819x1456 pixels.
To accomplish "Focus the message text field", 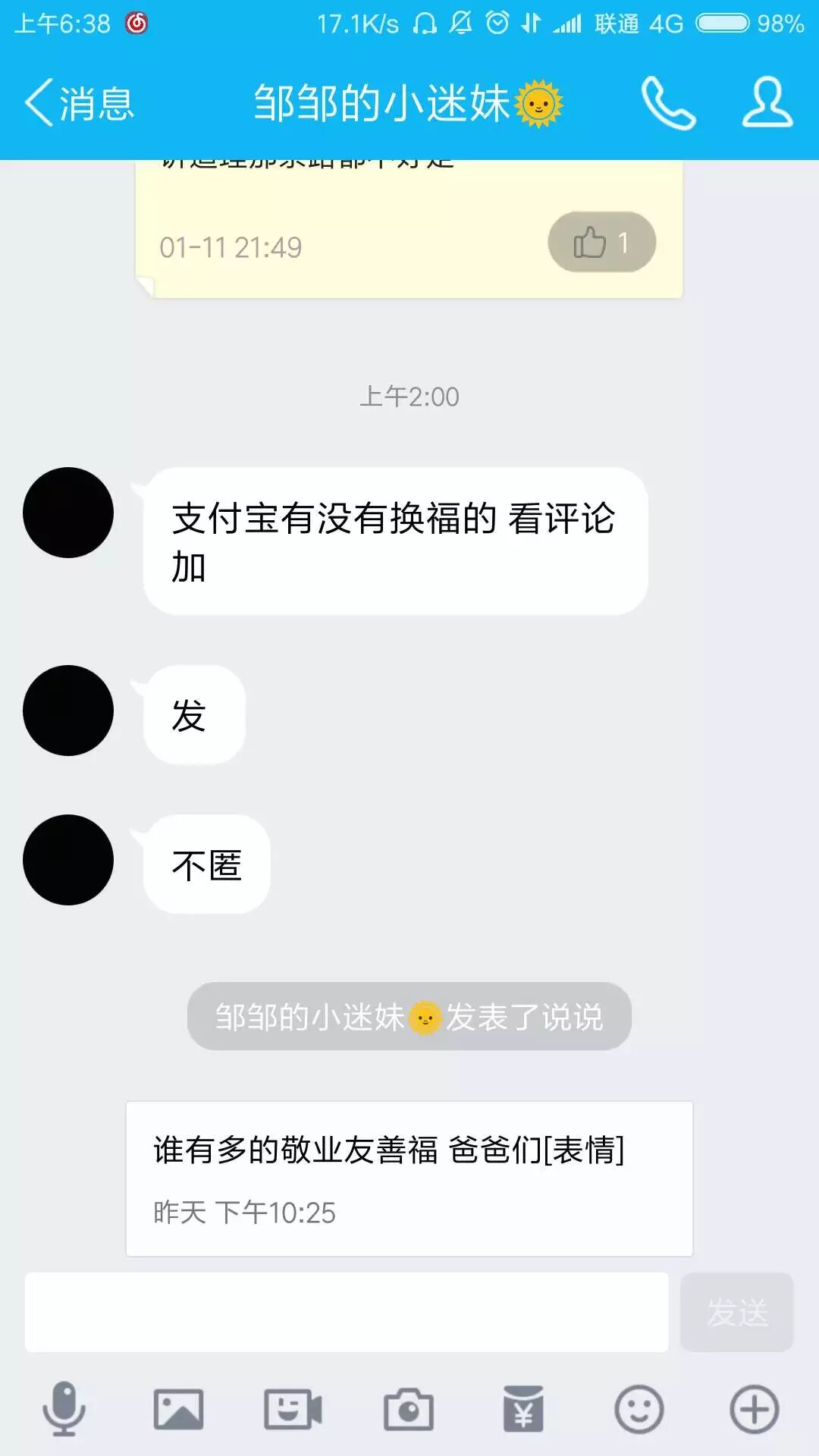I will [x=347, y=1312].
